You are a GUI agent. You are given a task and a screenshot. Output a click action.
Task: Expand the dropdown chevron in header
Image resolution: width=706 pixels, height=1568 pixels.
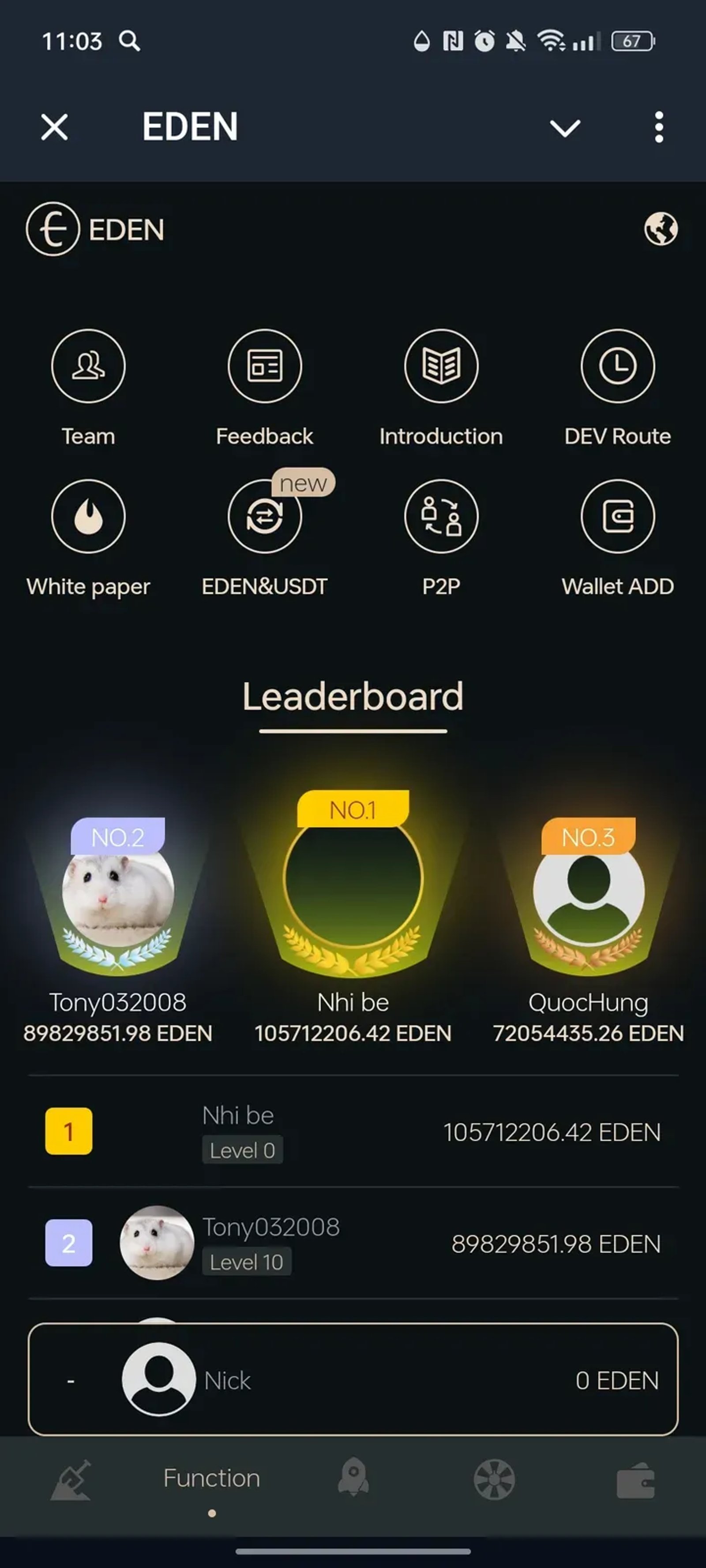click(565, 127)
